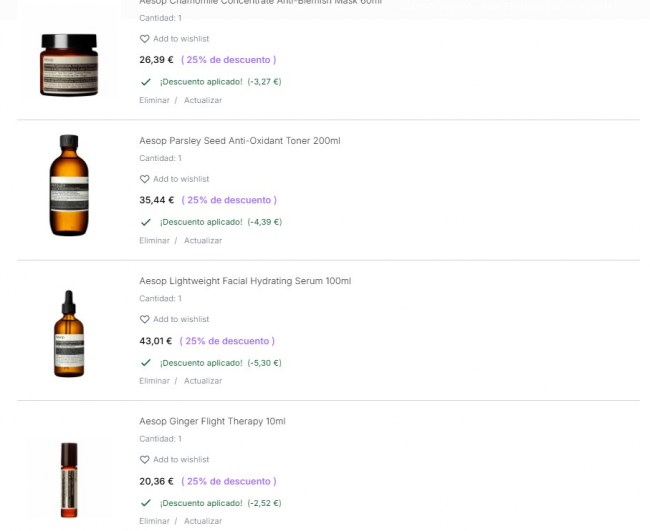Image resolution: width=650 pixels, height=531 pixels.
Task: Actualizar the Lightweight Facial Hydrating Serum
Action: (203, 381)
